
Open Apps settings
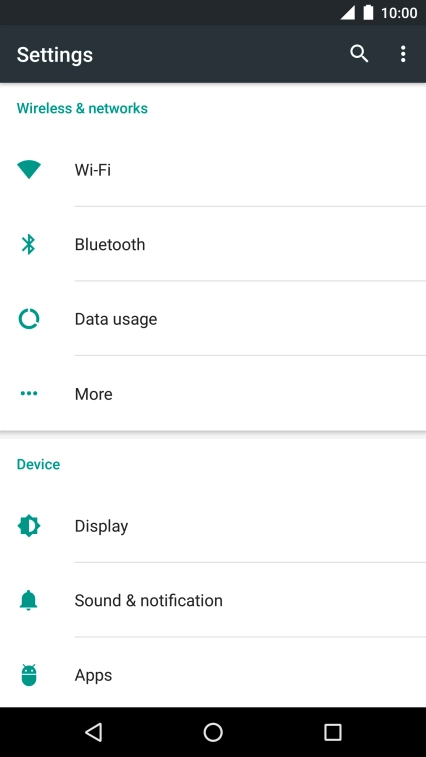(x=213, y=674)
